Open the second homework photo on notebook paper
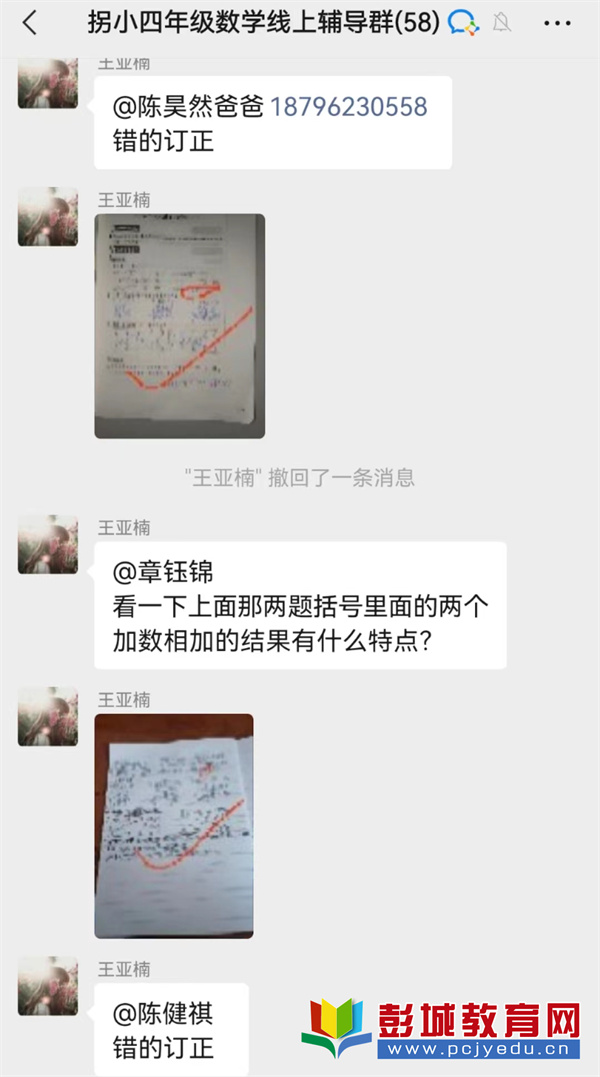600x1077 pixels. (x=174, y=825)
